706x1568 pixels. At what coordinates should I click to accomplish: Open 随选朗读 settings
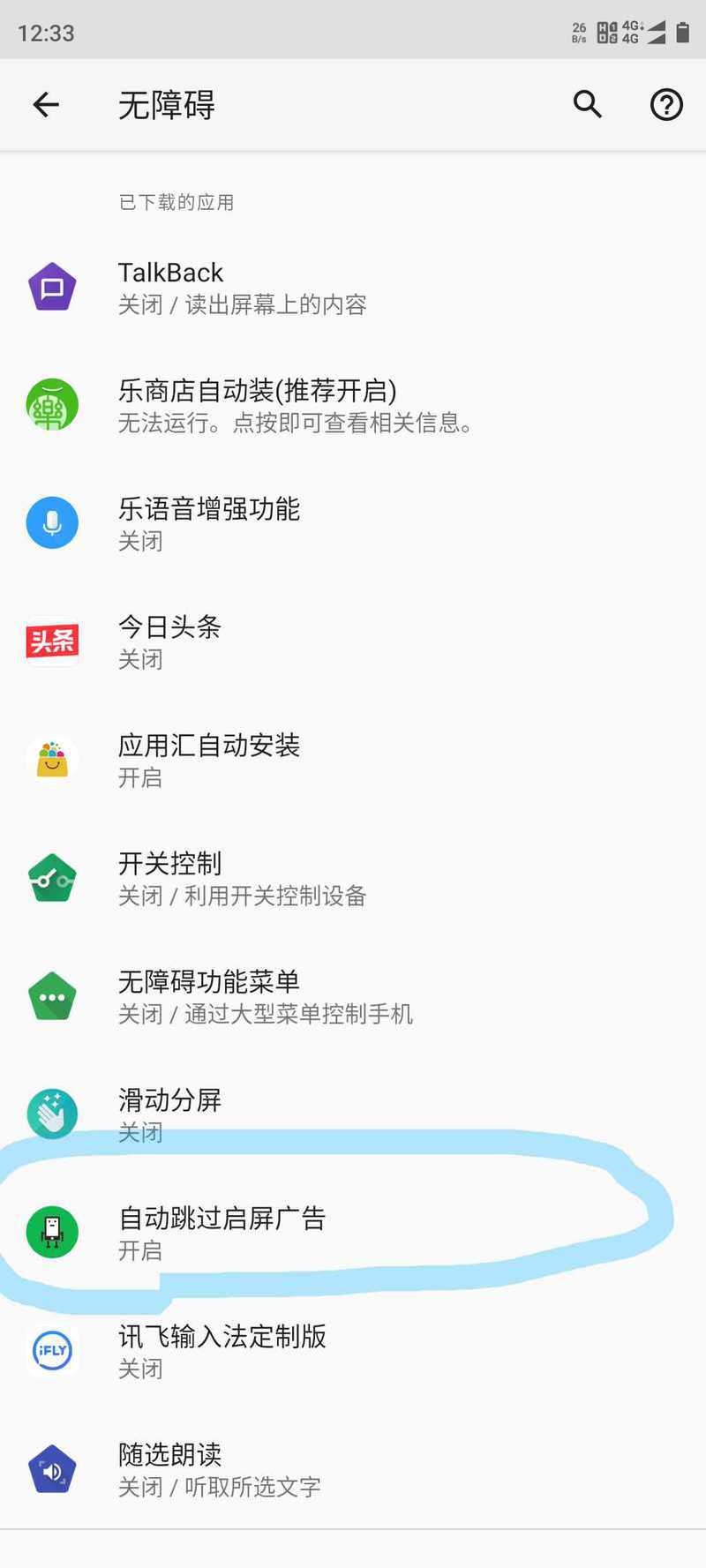(353, 1470)
